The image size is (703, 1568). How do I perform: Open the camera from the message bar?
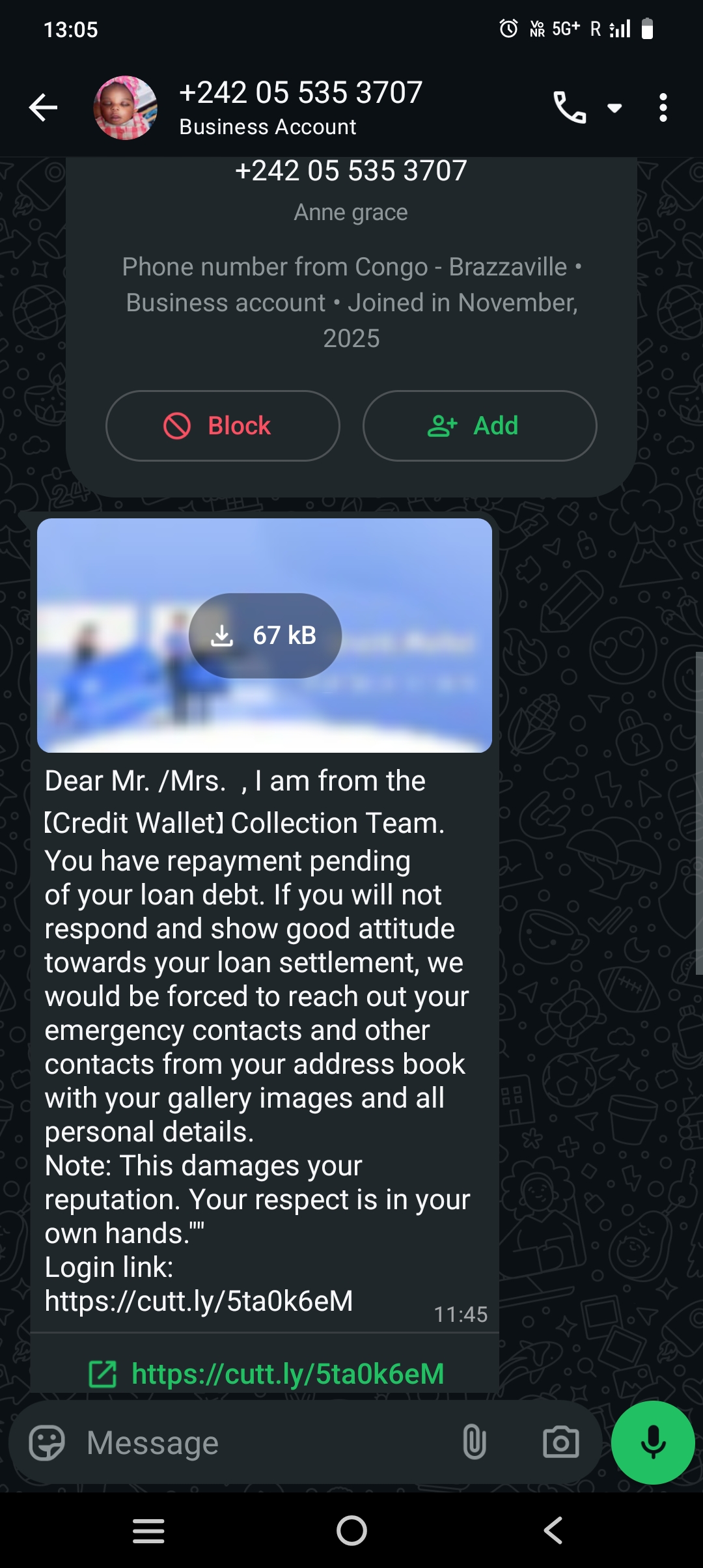(x=560, y=1442)
